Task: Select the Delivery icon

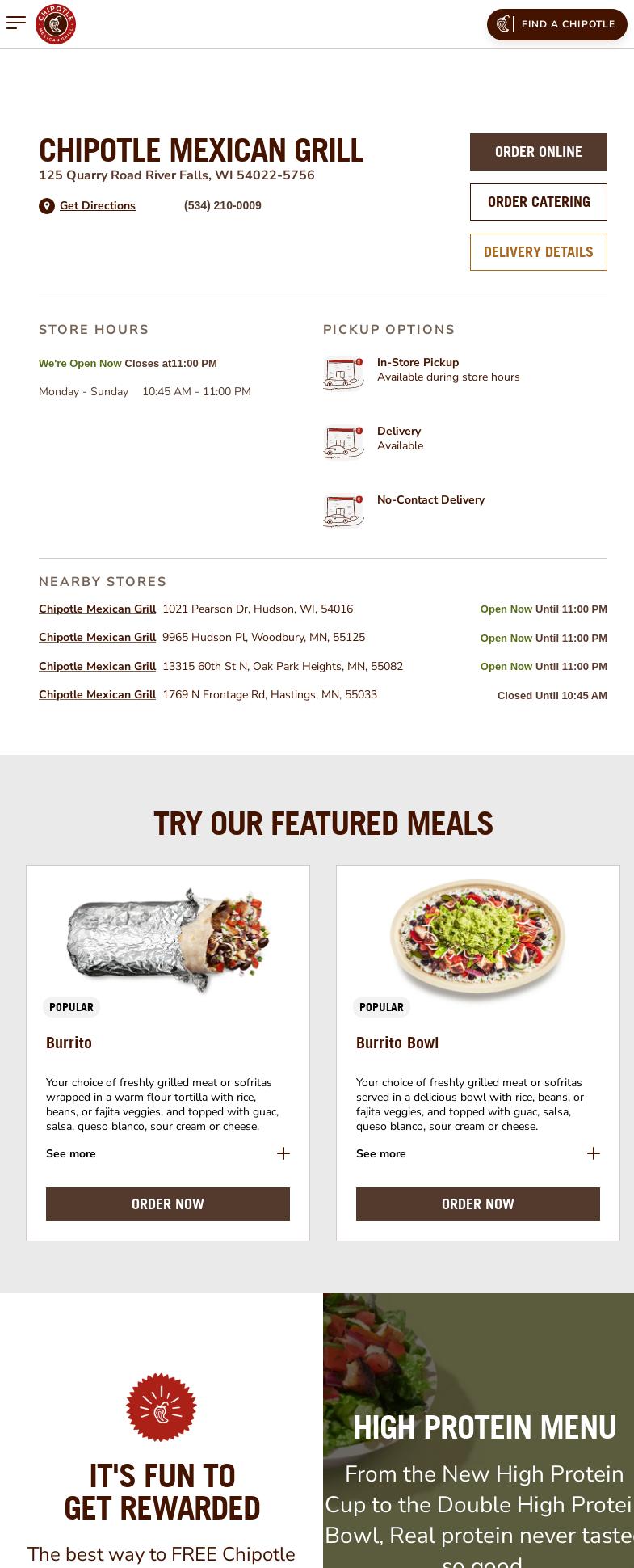Action: point(342,442)
